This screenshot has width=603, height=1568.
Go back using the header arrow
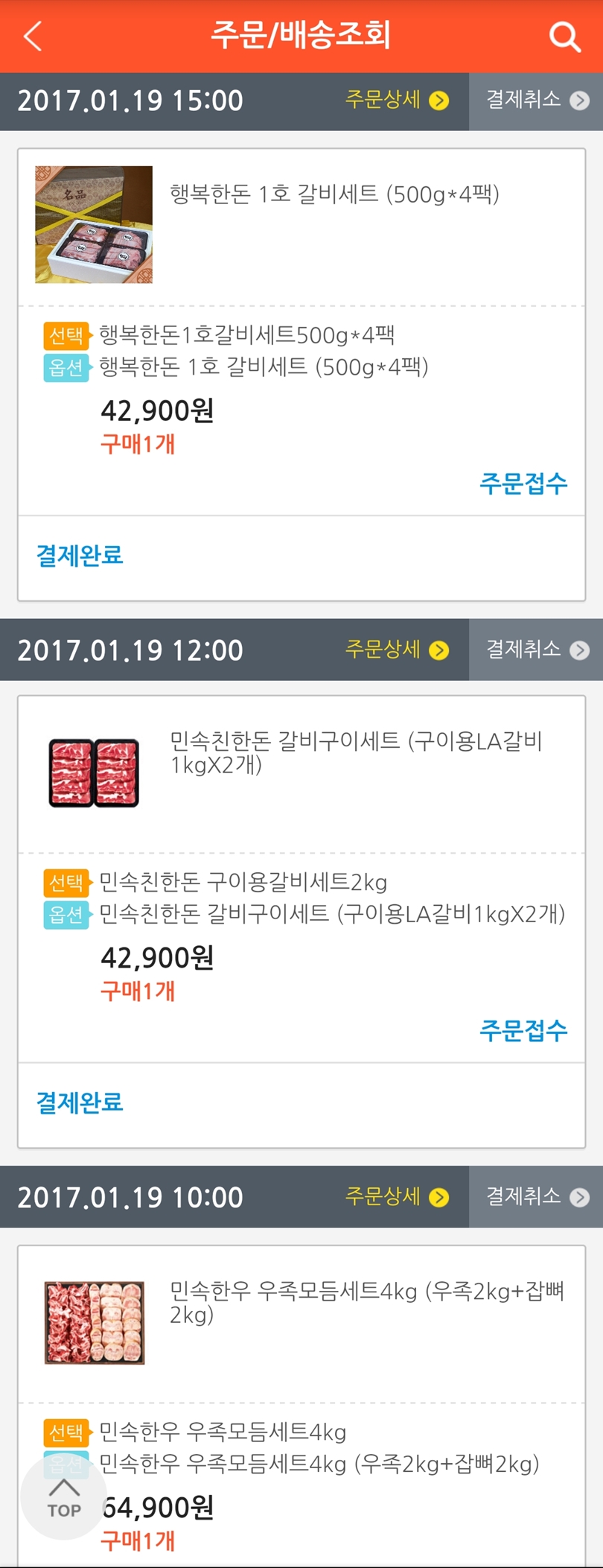tap(33, 35)
